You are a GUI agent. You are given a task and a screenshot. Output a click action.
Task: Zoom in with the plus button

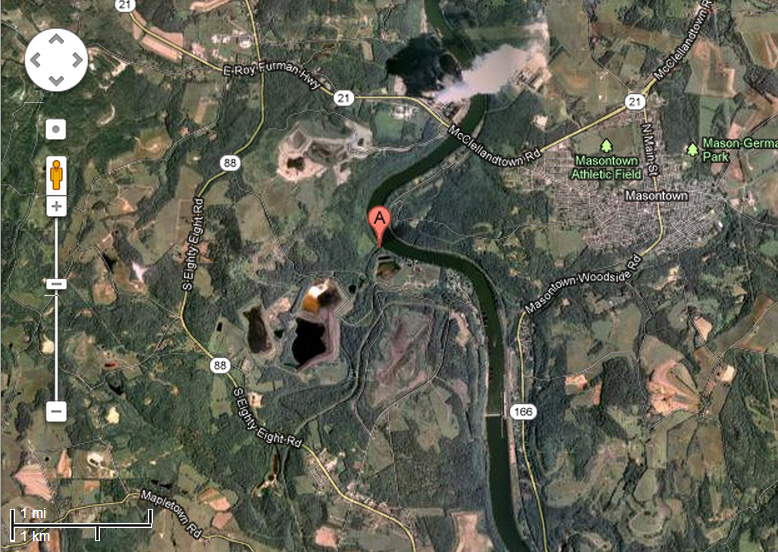click(56, 207)
